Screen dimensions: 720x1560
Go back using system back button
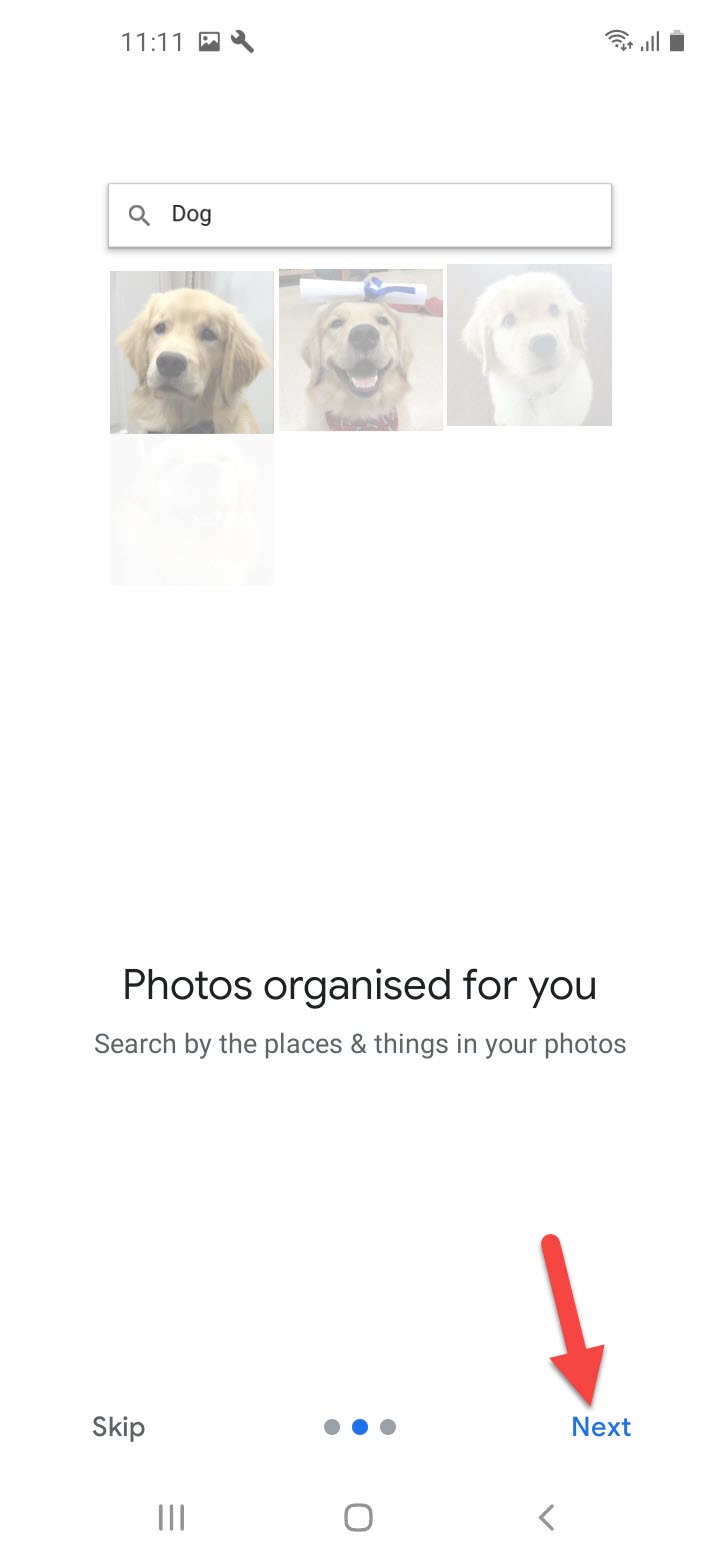coord(546,1517)
